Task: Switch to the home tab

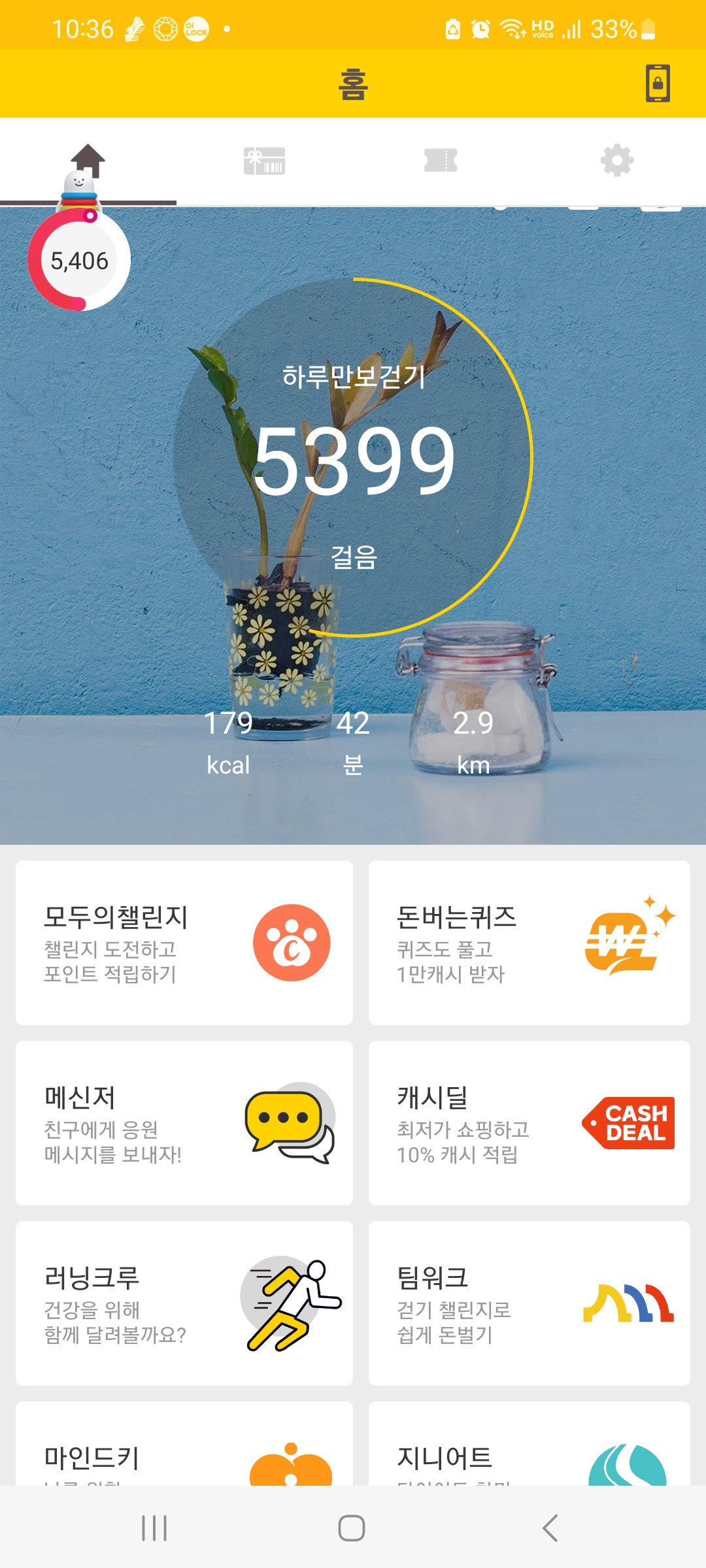Action: coord(88,161)
